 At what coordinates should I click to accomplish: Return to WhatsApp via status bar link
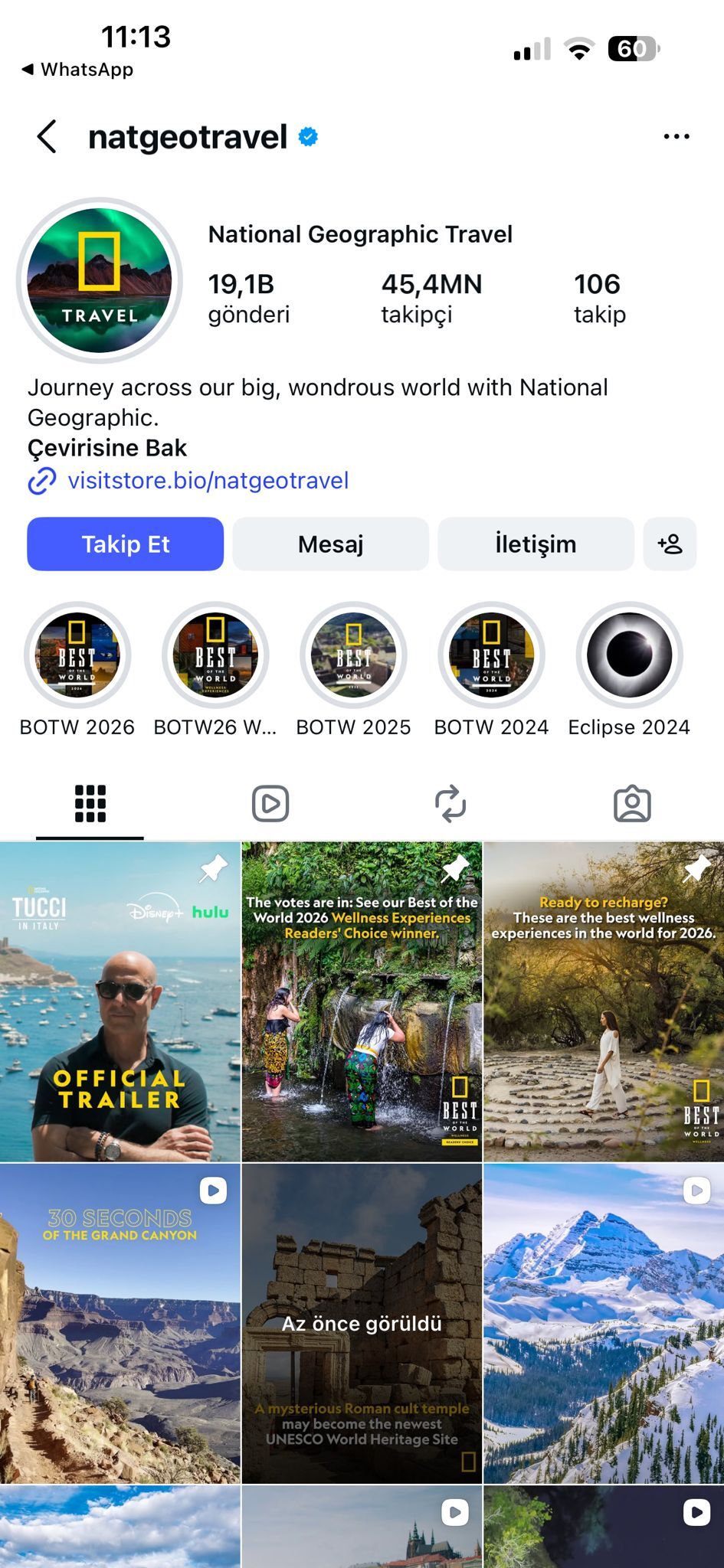(78, 70)
